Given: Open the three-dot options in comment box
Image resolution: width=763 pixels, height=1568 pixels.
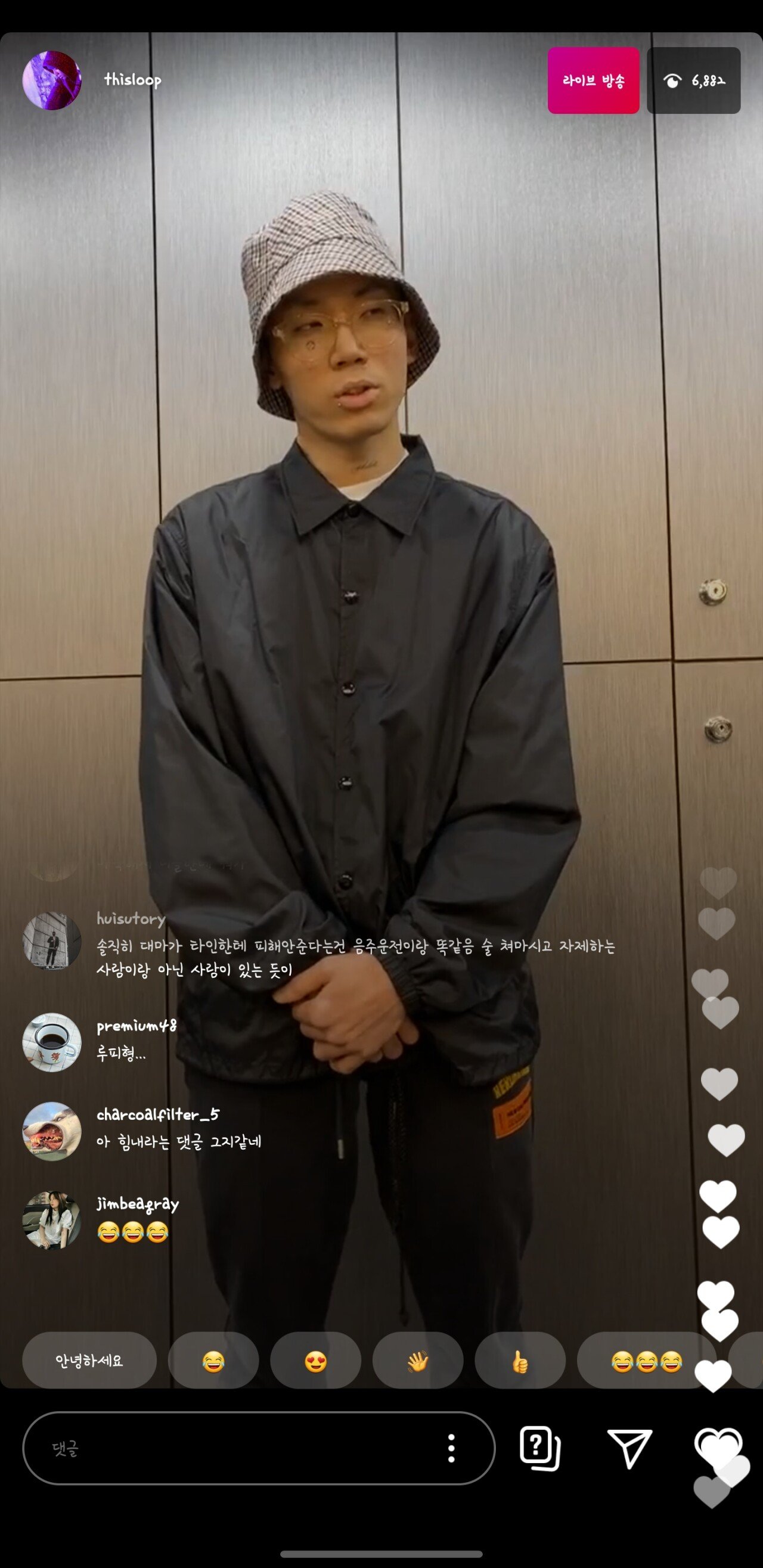Looking at the screenshot, I should pyautogui.click(x=451, y=1448).
